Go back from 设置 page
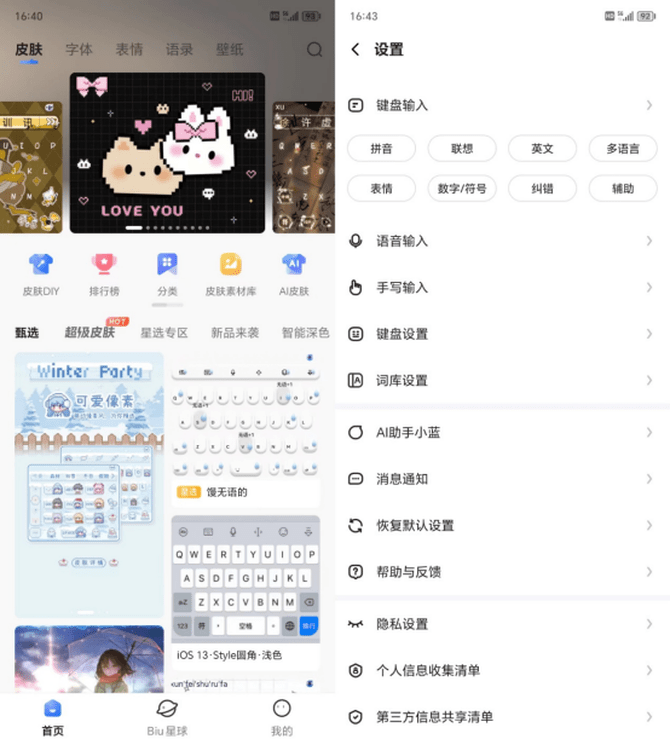This screenshot has height=745, width=670. click(x=356, y=50)
